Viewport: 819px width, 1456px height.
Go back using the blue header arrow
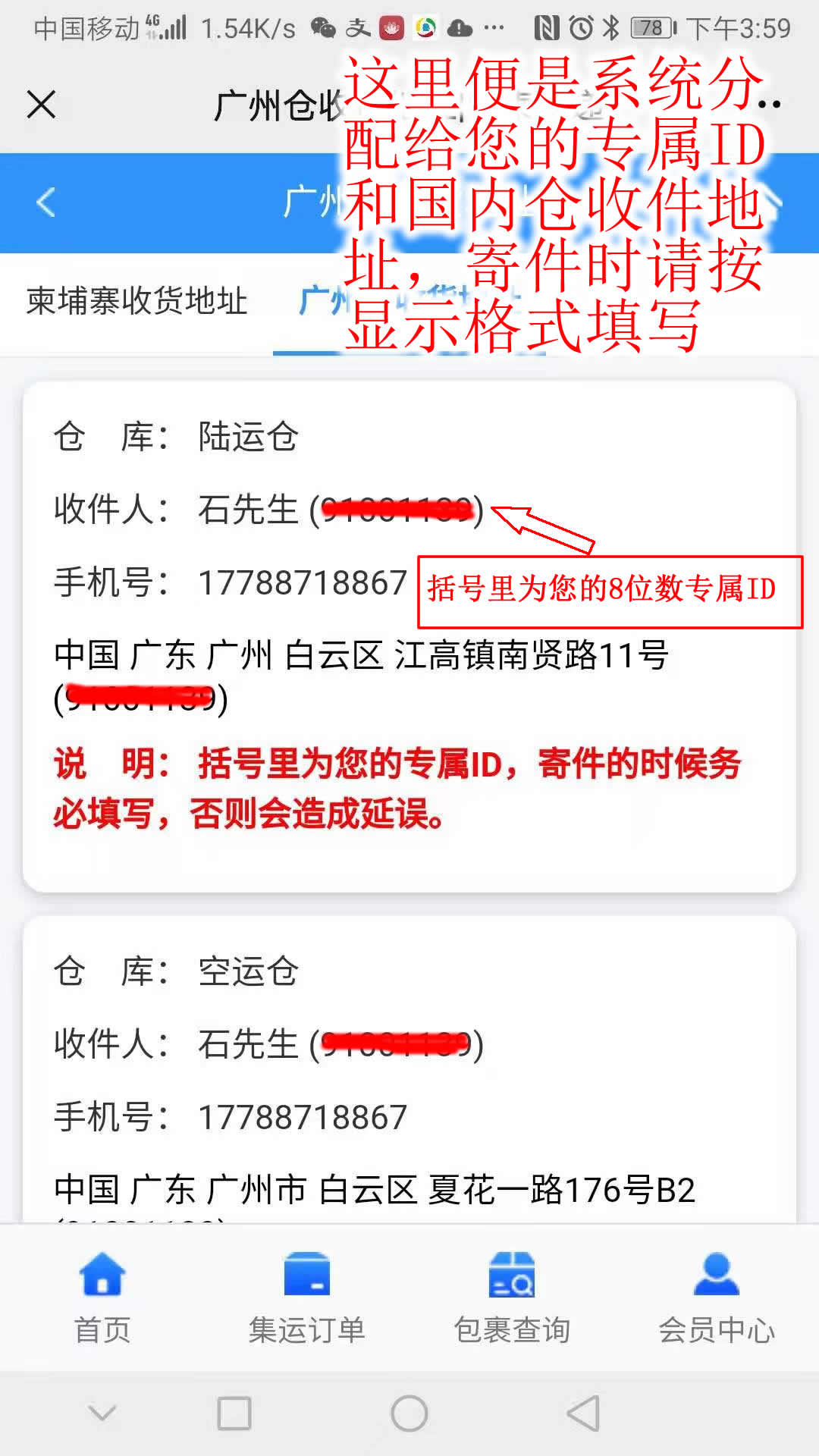click(x=45, y=202)
